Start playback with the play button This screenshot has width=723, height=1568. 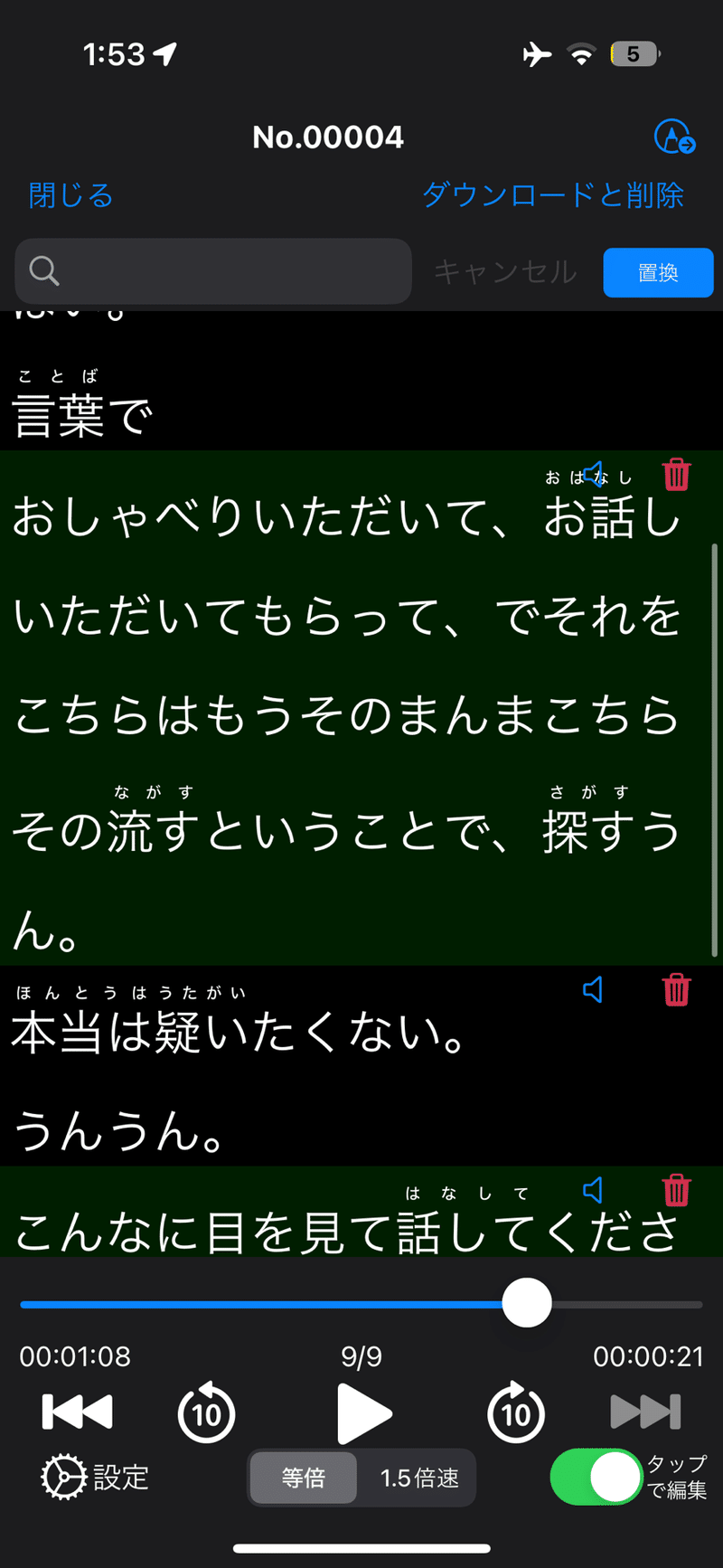pyautogui.click(x=363, y=1412)
